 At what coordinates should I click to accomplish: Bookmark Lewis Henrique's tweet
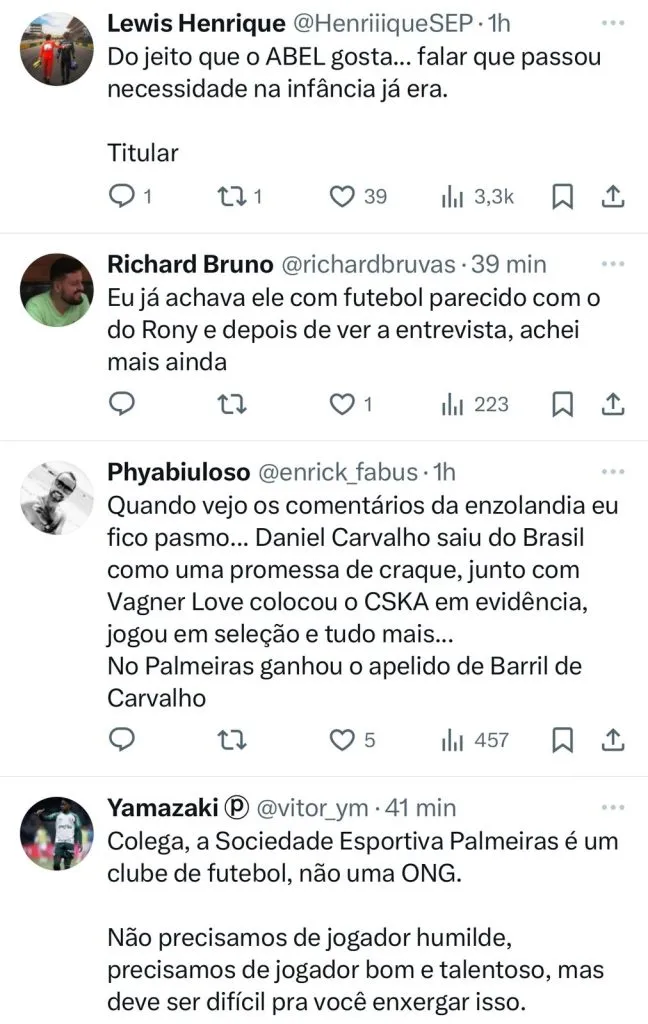(563, 197)
